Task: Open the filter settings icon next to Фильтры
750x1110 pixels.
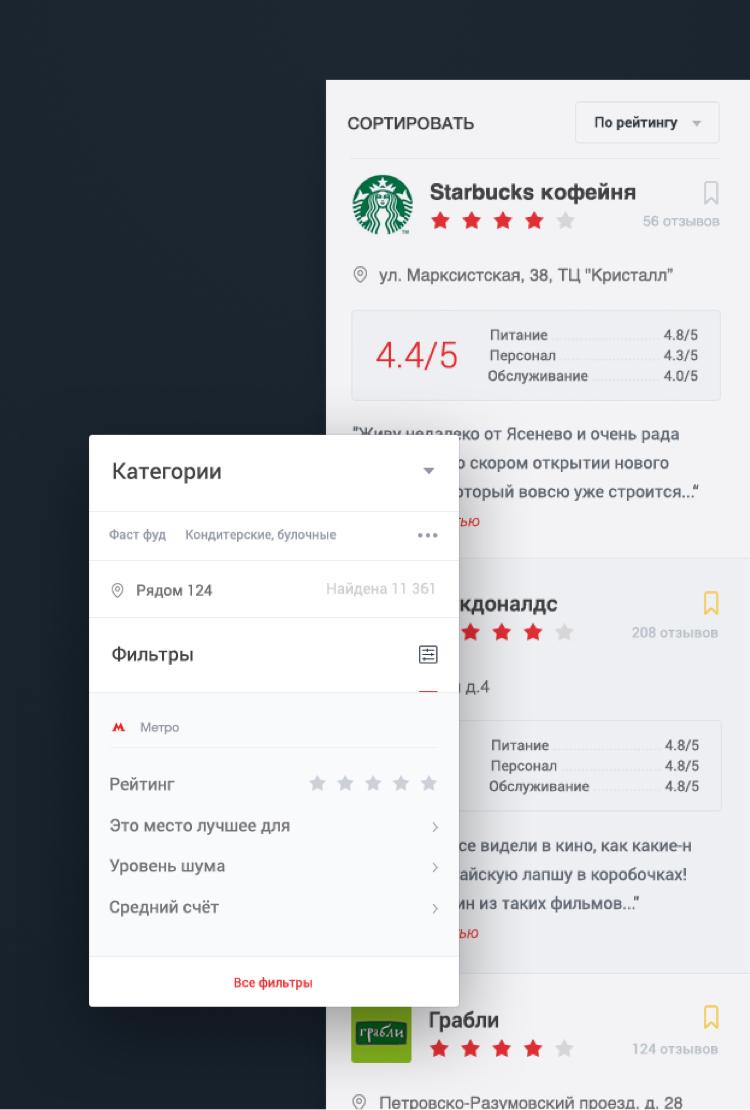Action: point(428,655)
